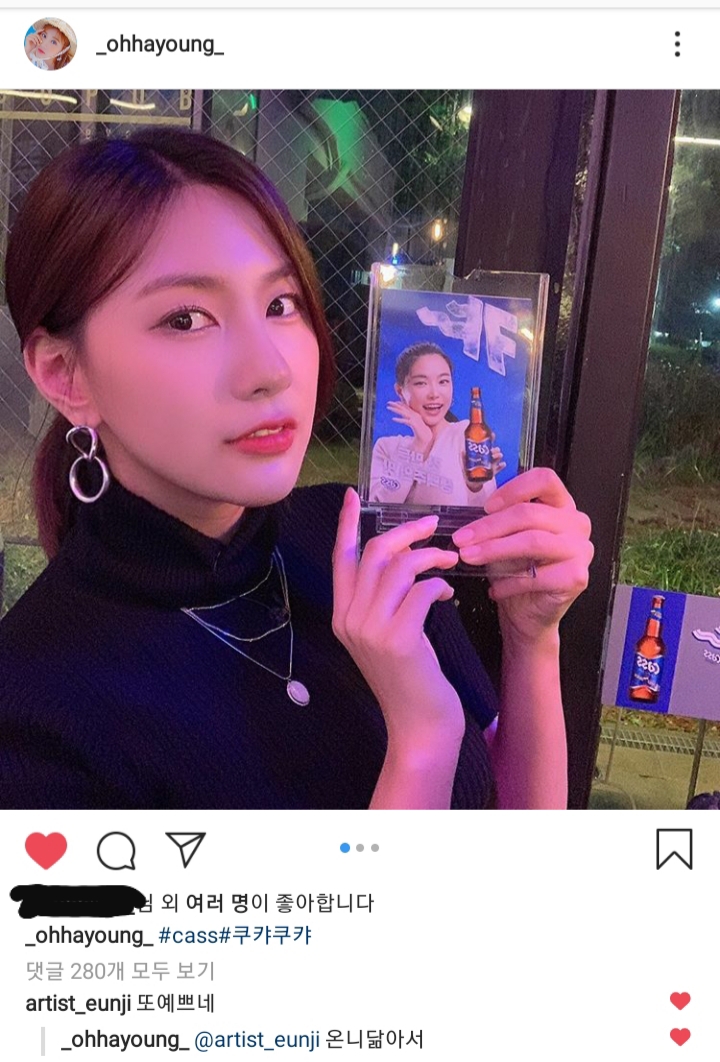Viewport: 720px width, 1062px height.
Task: Tap the photo carousel page indicator dots
Action: (x=360, y=848)
